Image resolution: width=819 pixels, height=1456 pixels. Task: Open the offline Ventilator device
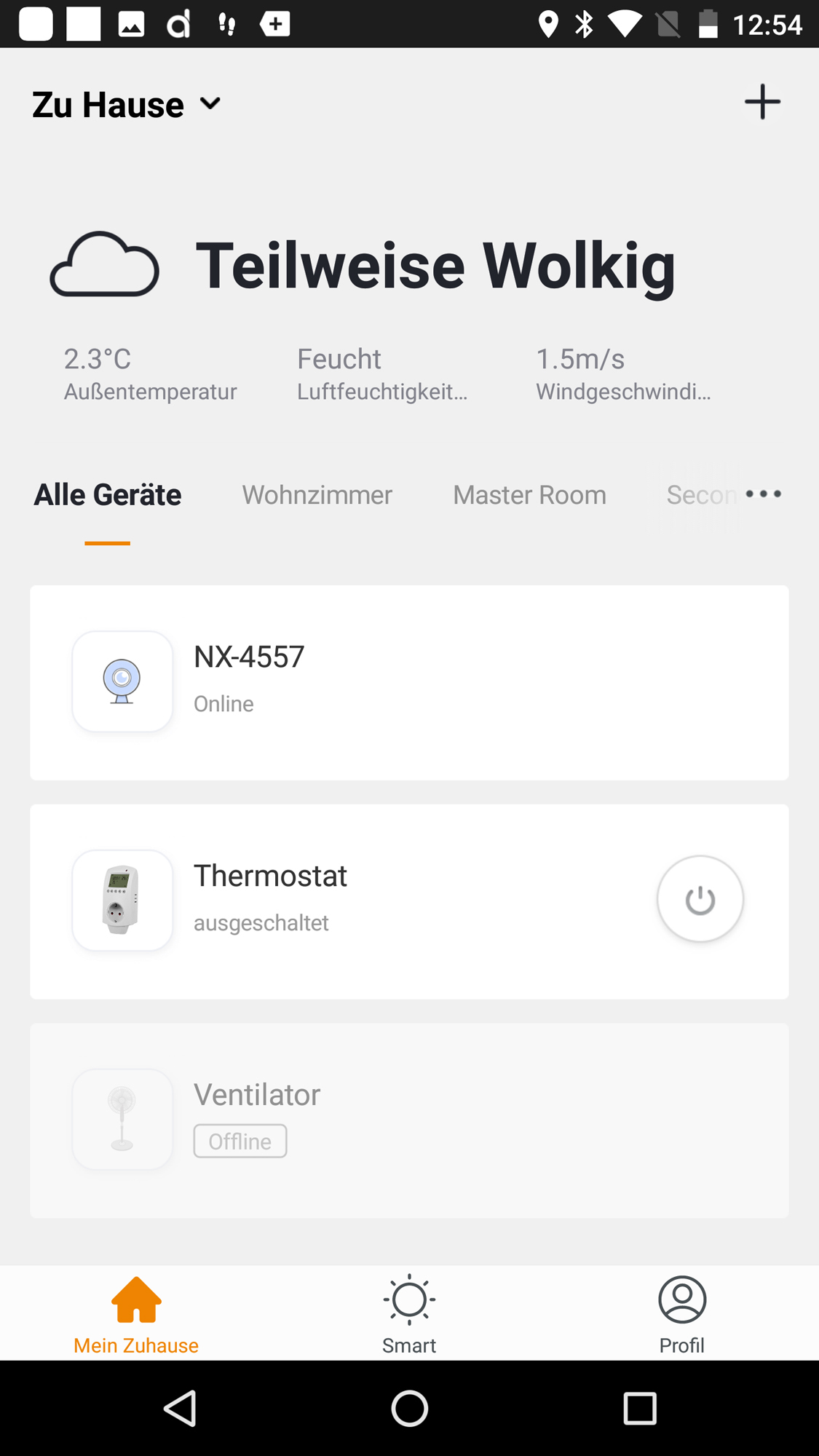click(408, 1120)
